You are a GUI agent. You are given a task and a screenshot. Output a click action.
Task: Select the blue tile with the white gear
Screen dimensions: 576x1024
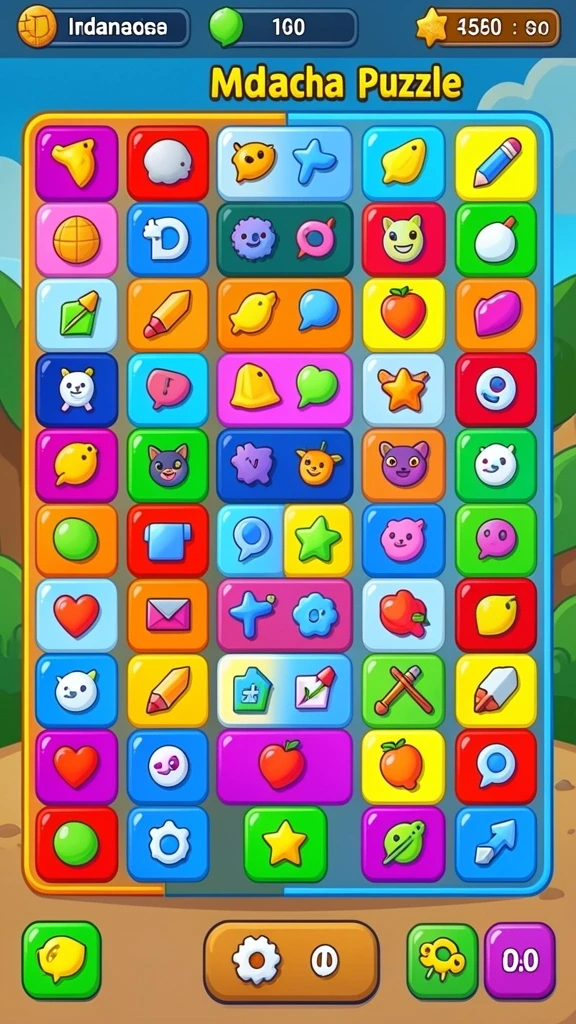[x=168, y=844]
